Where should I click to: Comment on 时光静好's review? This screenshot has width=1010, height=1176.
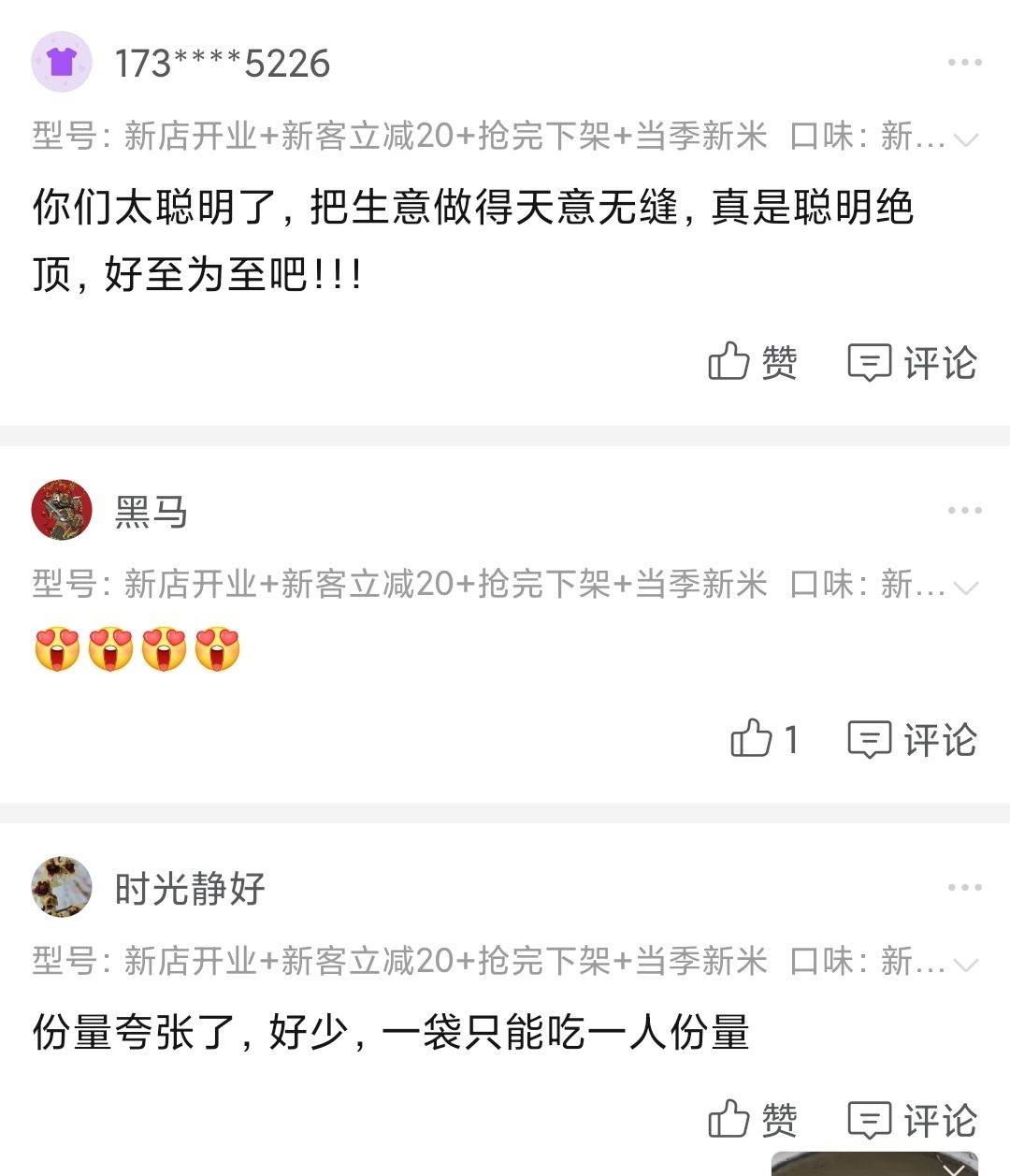pyautogui.click(x=912, y=1119)
